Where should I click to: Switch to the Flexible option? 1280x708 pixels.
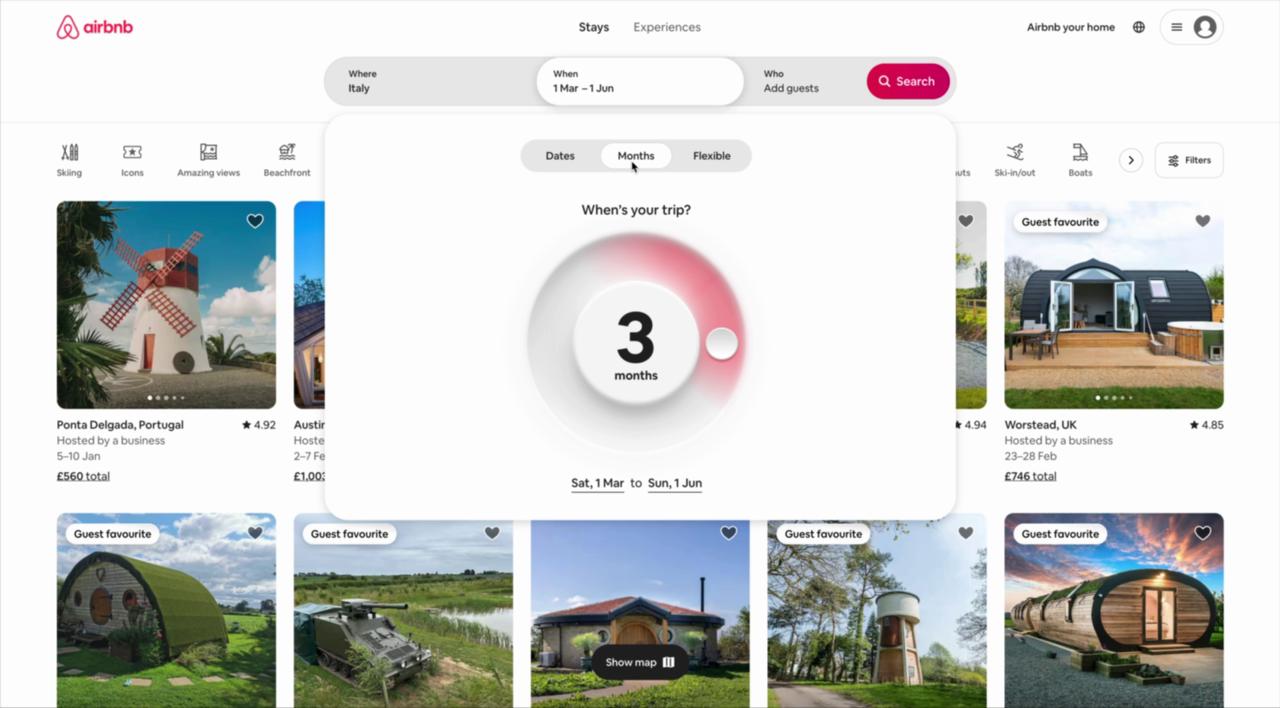coord(711,156)
